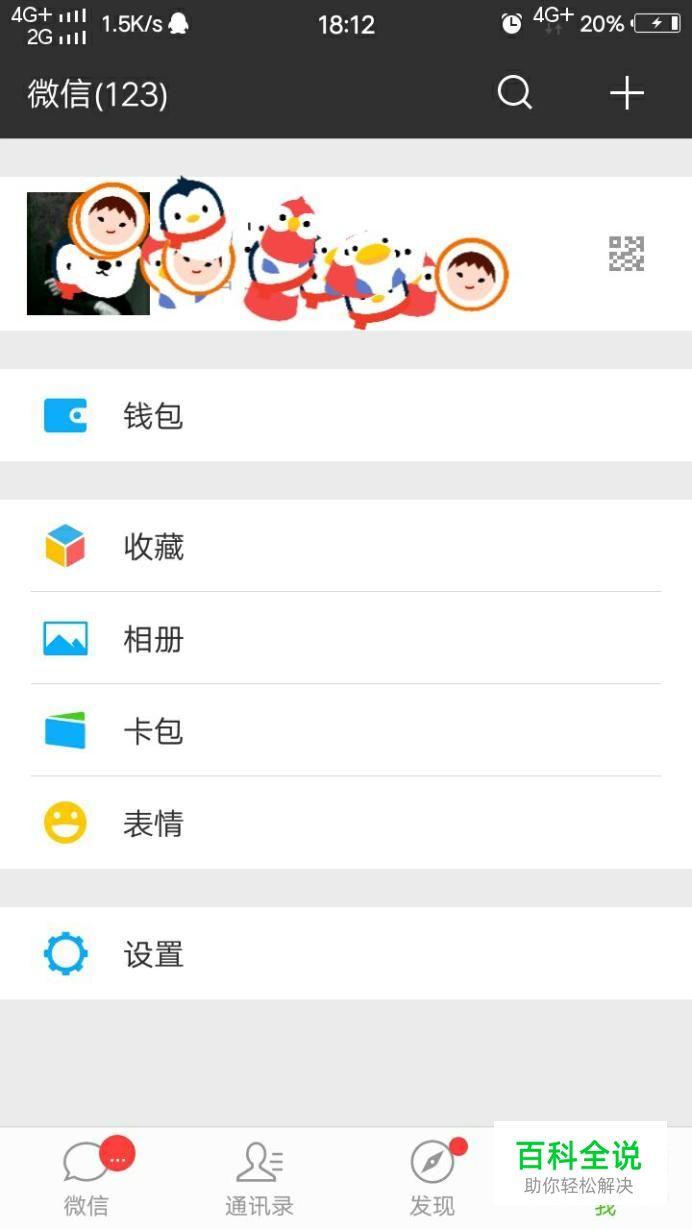Open the search magnifier icon
The image size is (692, 1230).
pos(514,93)
